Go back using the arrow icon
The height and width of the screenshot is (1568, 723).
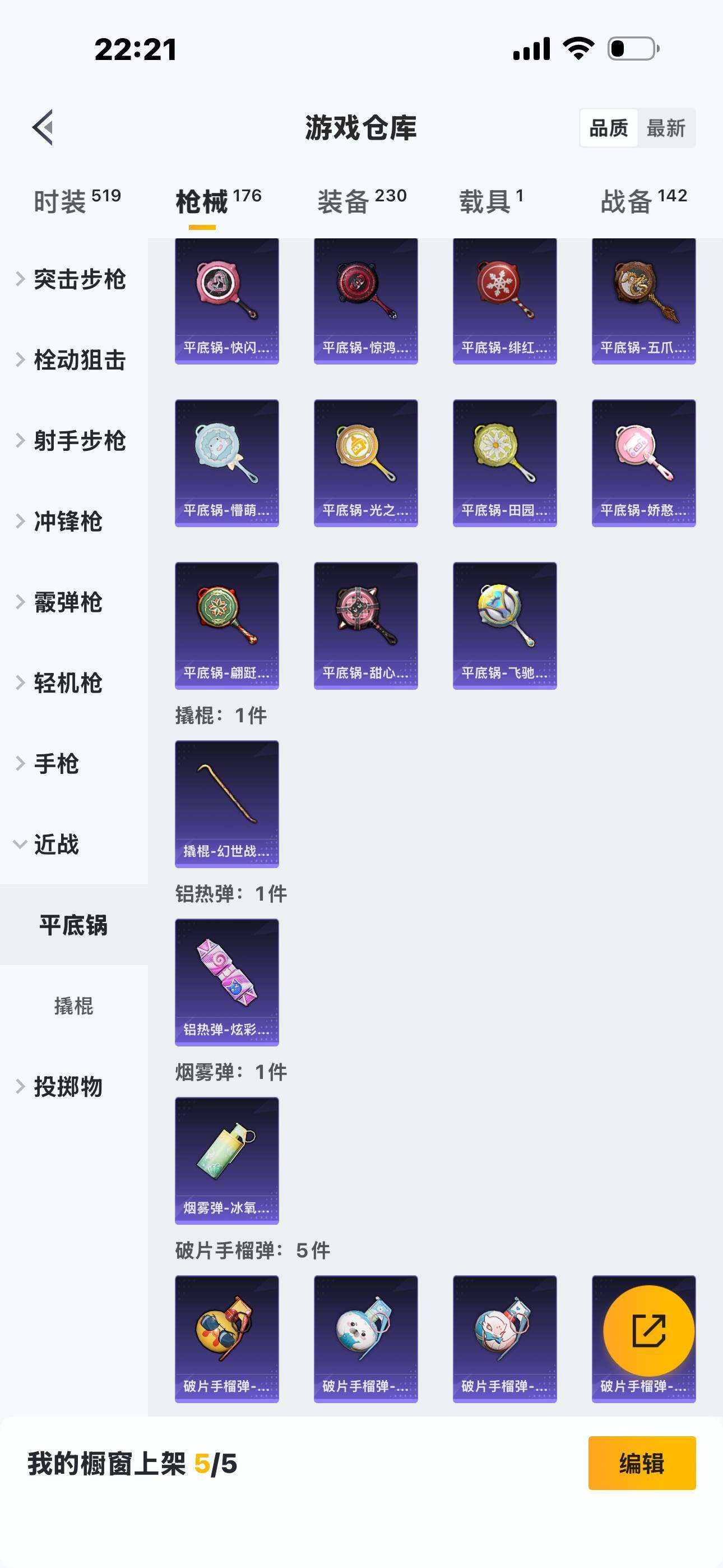[43, 128]
